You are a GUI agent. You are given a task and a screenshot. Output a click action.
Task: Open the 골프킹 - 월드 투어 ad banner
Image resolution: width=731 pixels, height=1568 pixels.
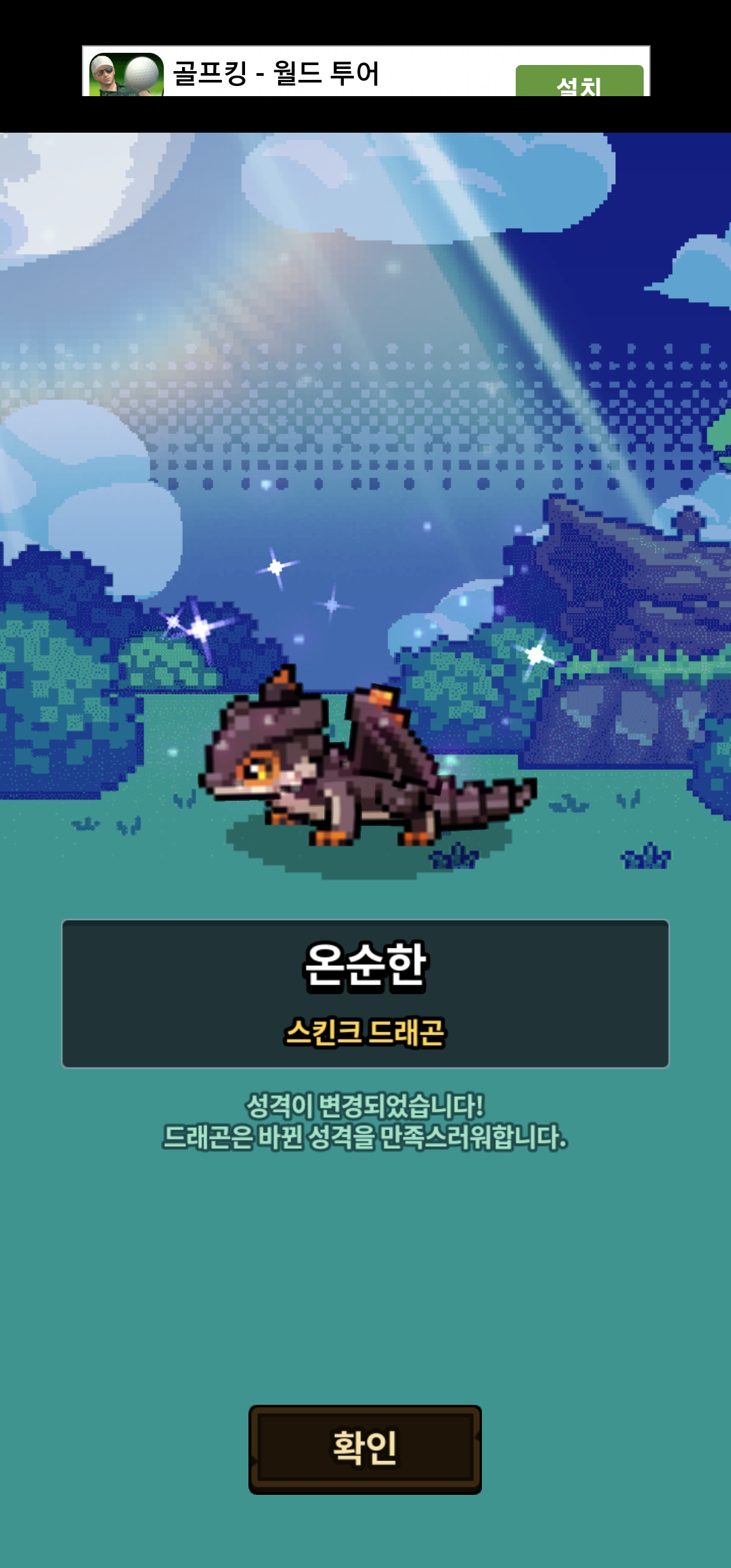click(x=365, y=71)
